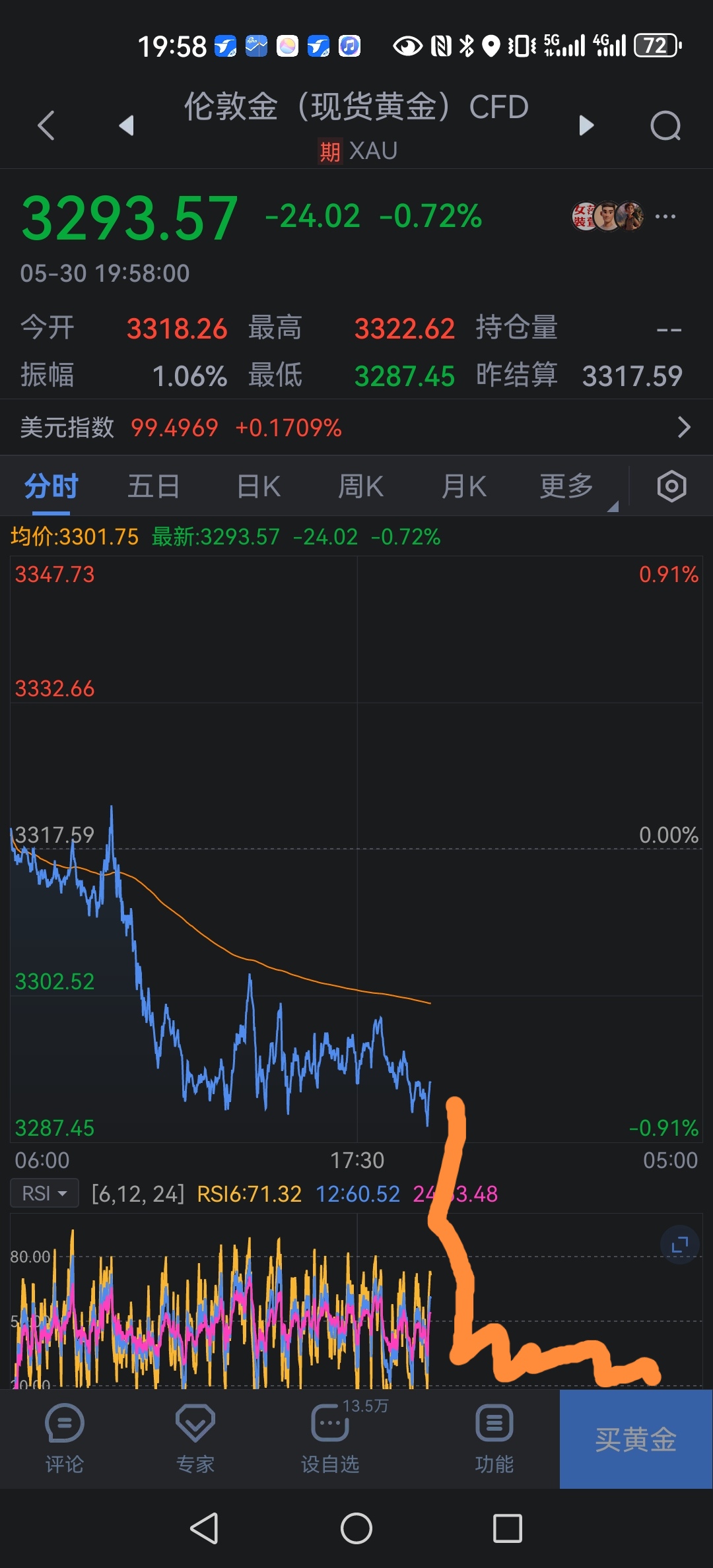Open the RSI indicator dropdown

pyautogui.click(x=44, y=1193)
